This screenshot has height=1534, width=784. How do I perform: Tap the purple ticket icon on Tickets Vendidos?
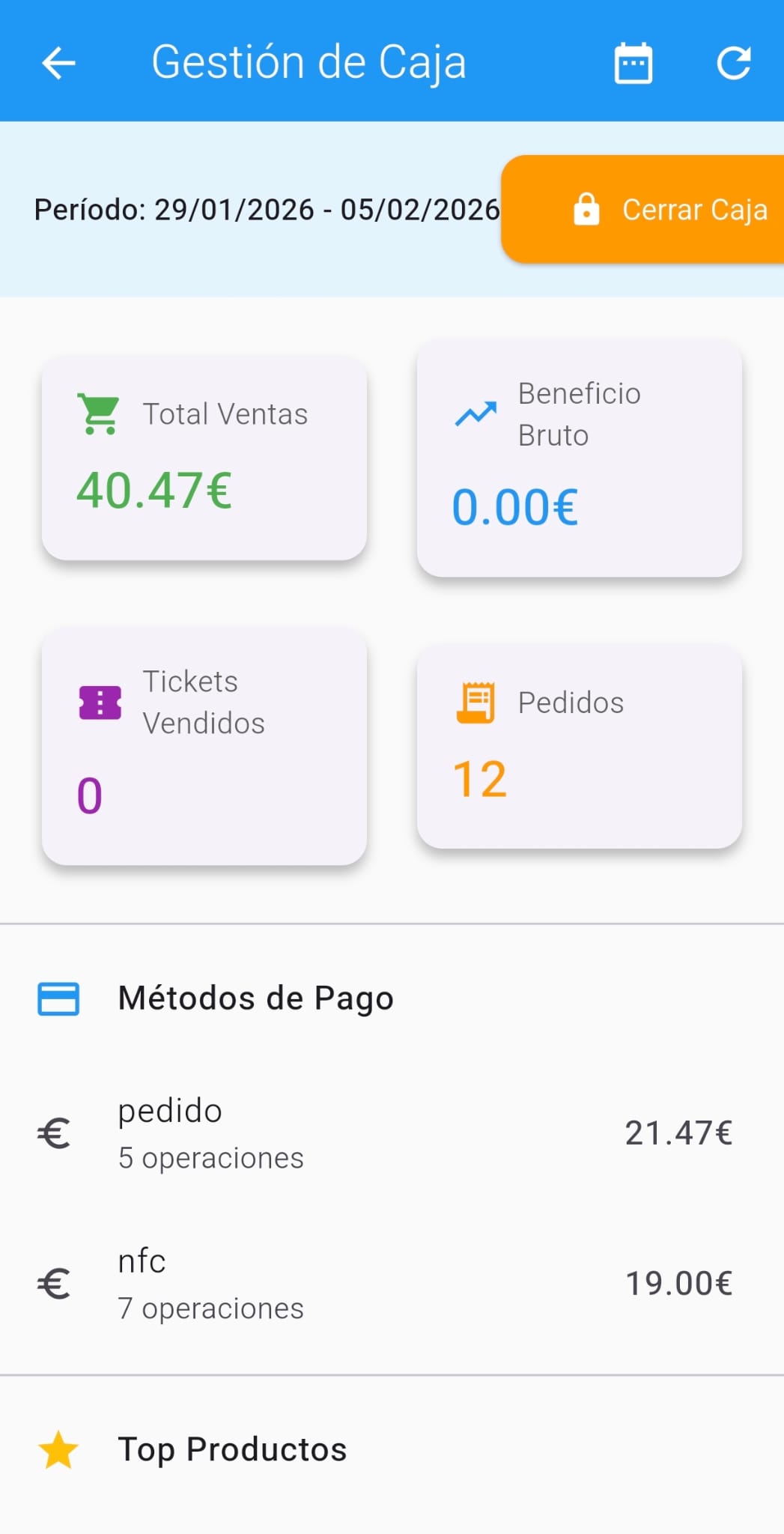pyautogui.click(x=98, y=702)
